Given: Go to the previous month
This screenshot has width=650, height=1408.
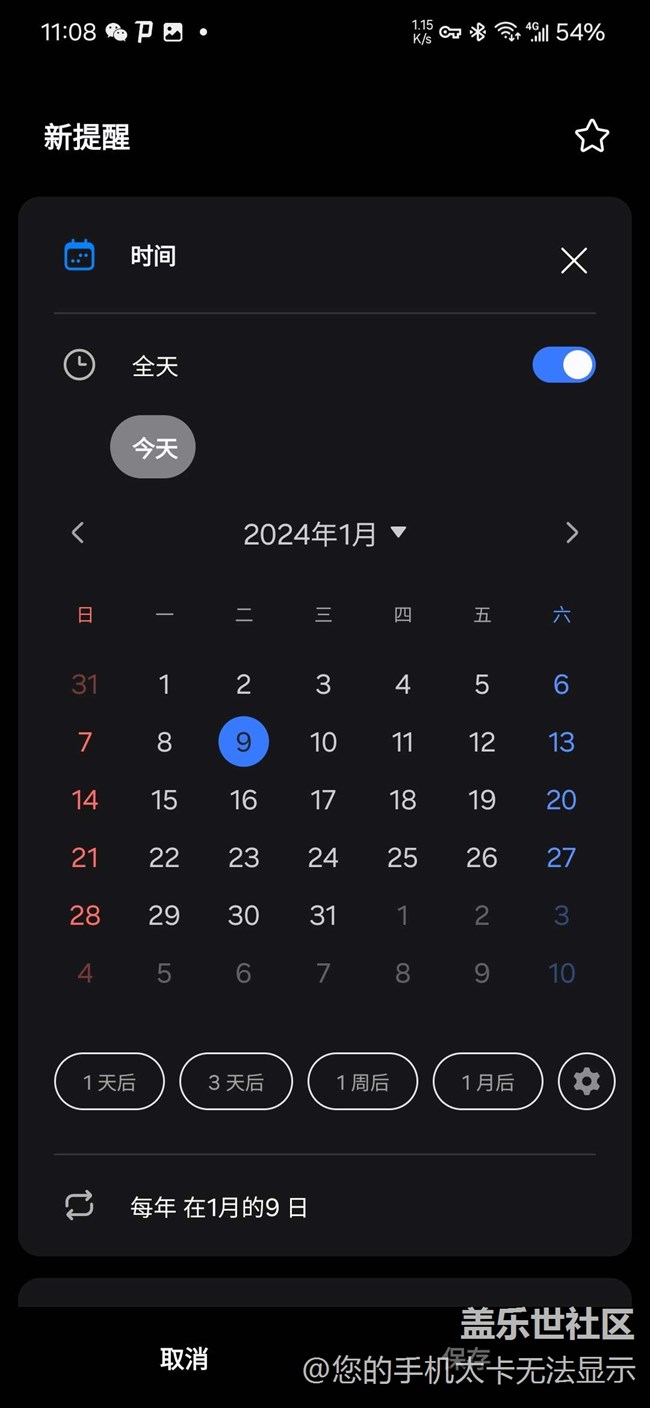Looking at the screenshot, I should tap(78, 533).
